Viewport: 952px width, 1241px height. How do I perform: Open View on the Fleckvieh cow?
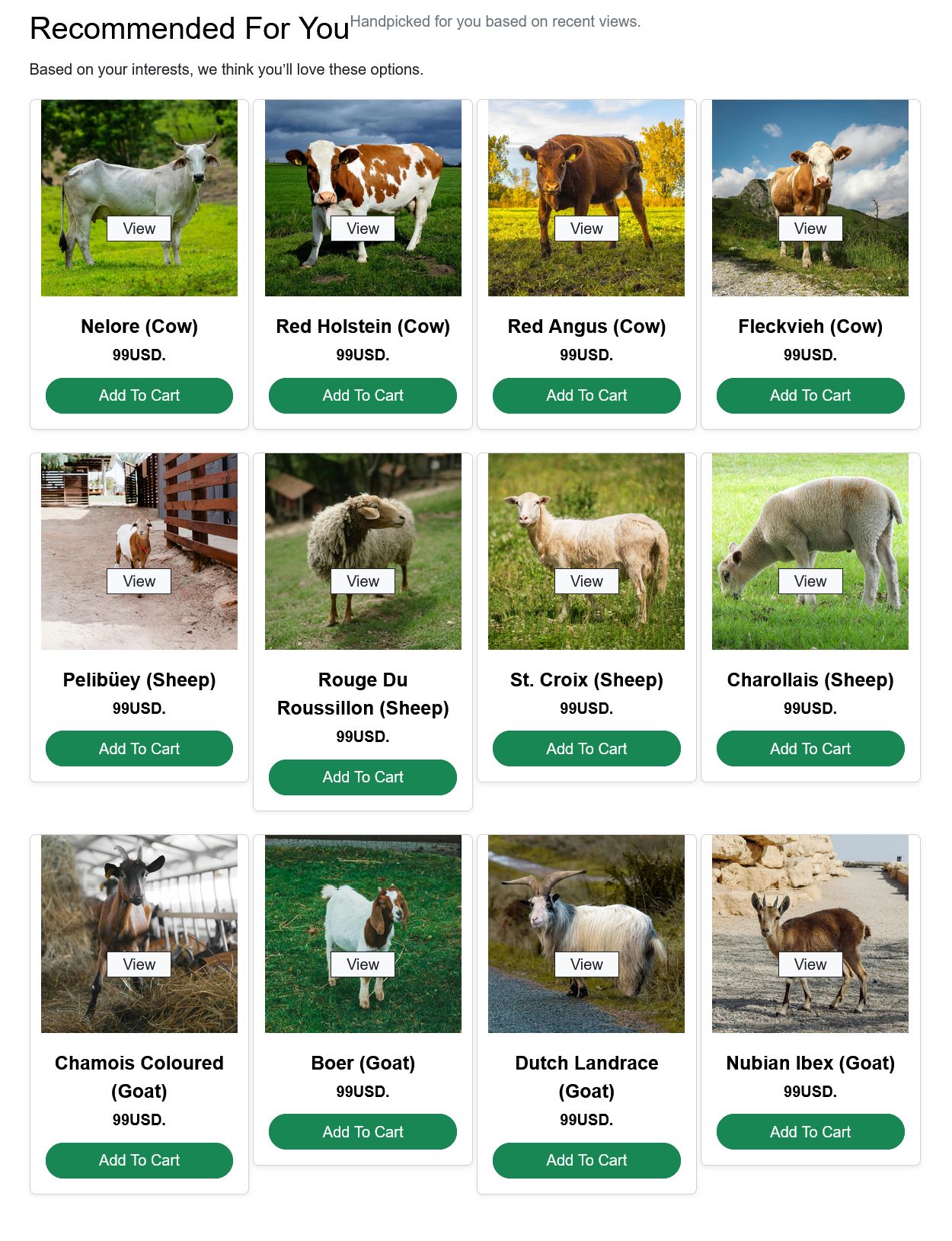click(x=810, y=229)
